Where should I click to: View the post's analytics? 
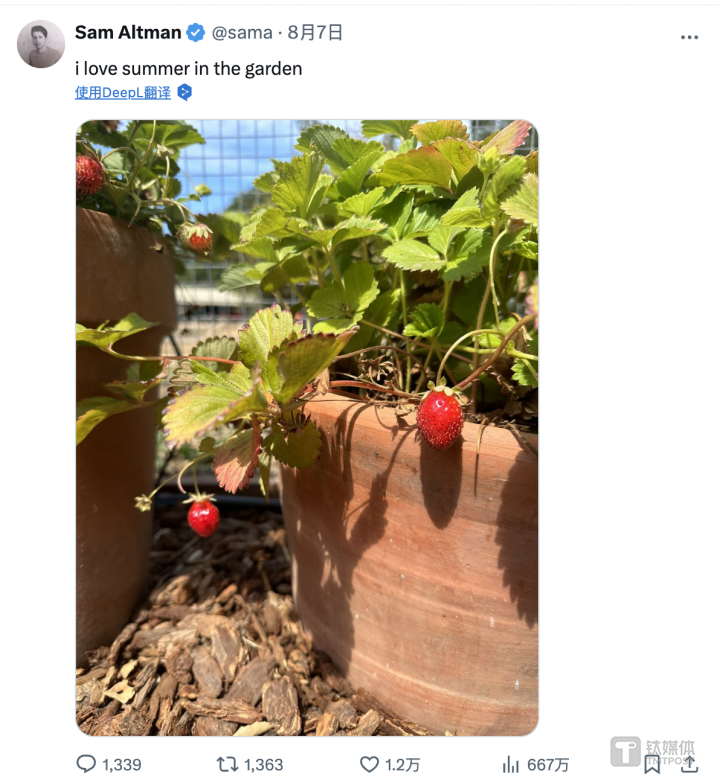[511, 765]
